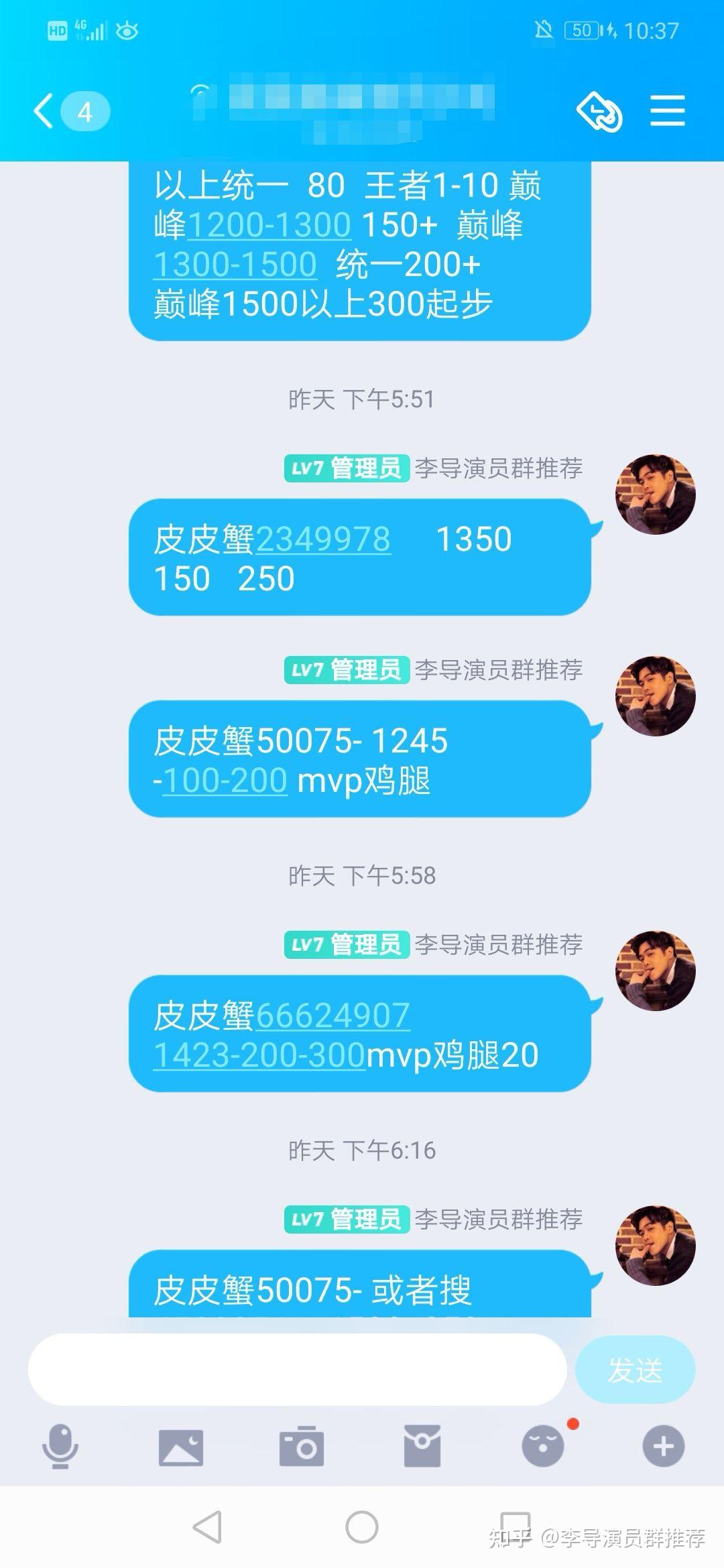Open the linked number 66624907
Screen dimensions: 724x1568
pyautogui.click(x=333, y=1016)
